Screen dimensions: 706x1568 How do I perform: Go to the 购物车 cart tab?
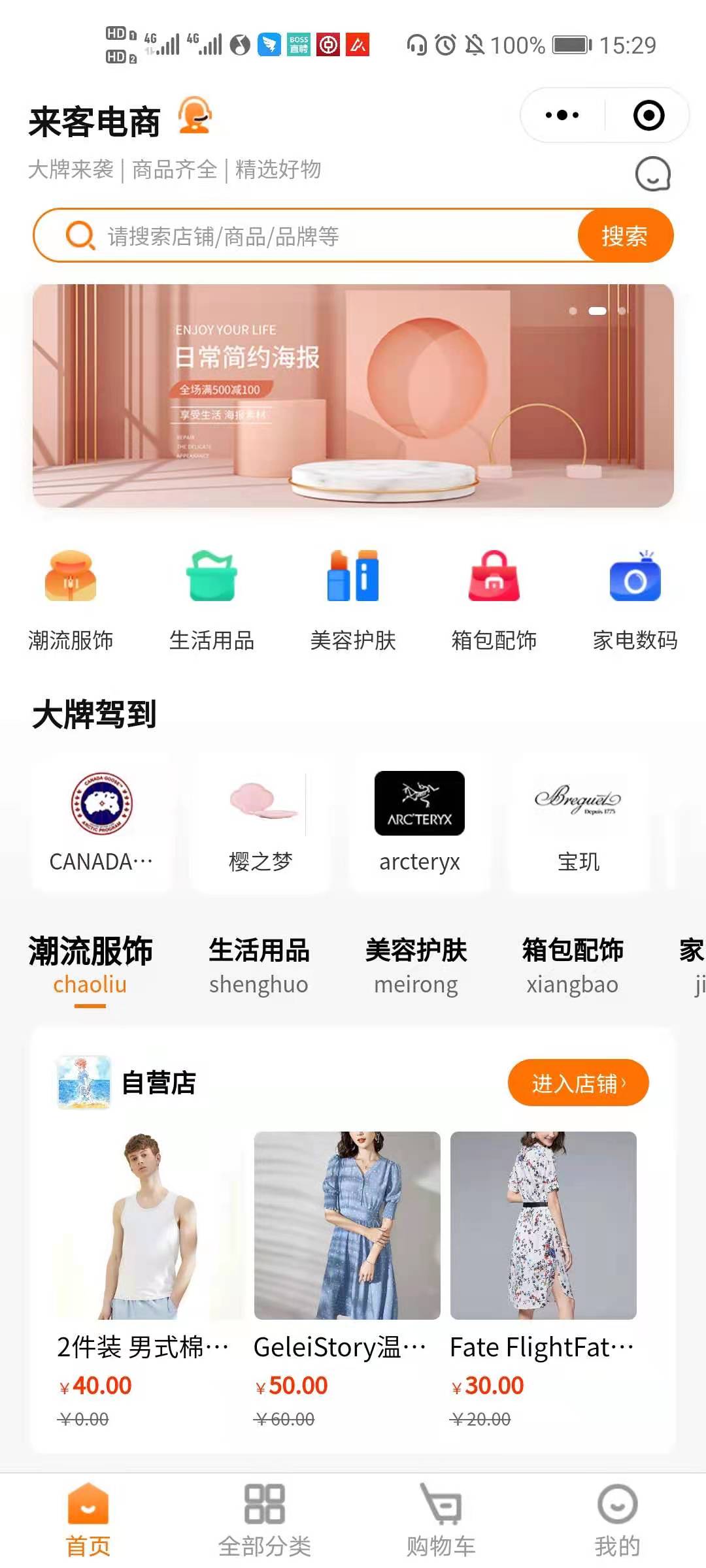441,1520
